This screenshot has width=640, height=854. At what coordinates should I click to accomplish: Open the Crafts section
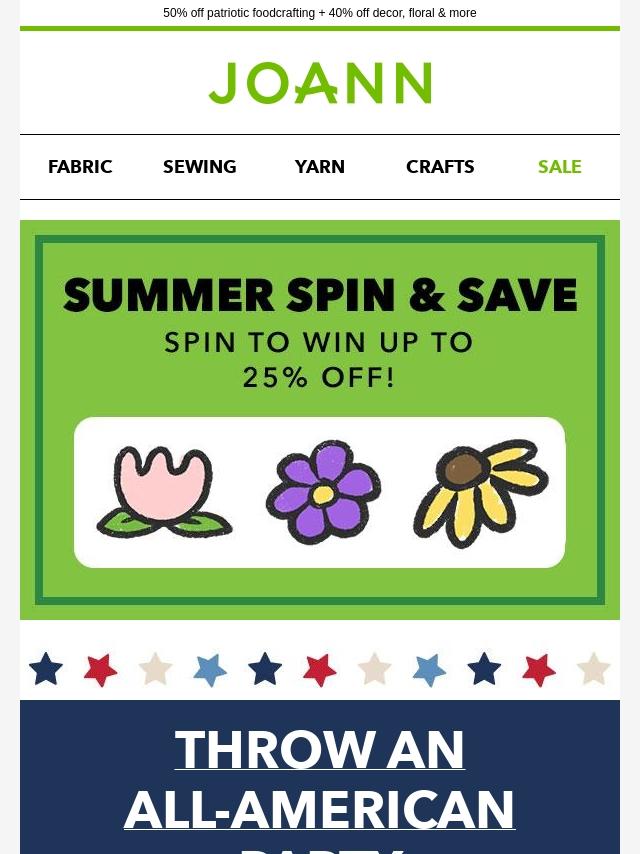tap(440, 167)
